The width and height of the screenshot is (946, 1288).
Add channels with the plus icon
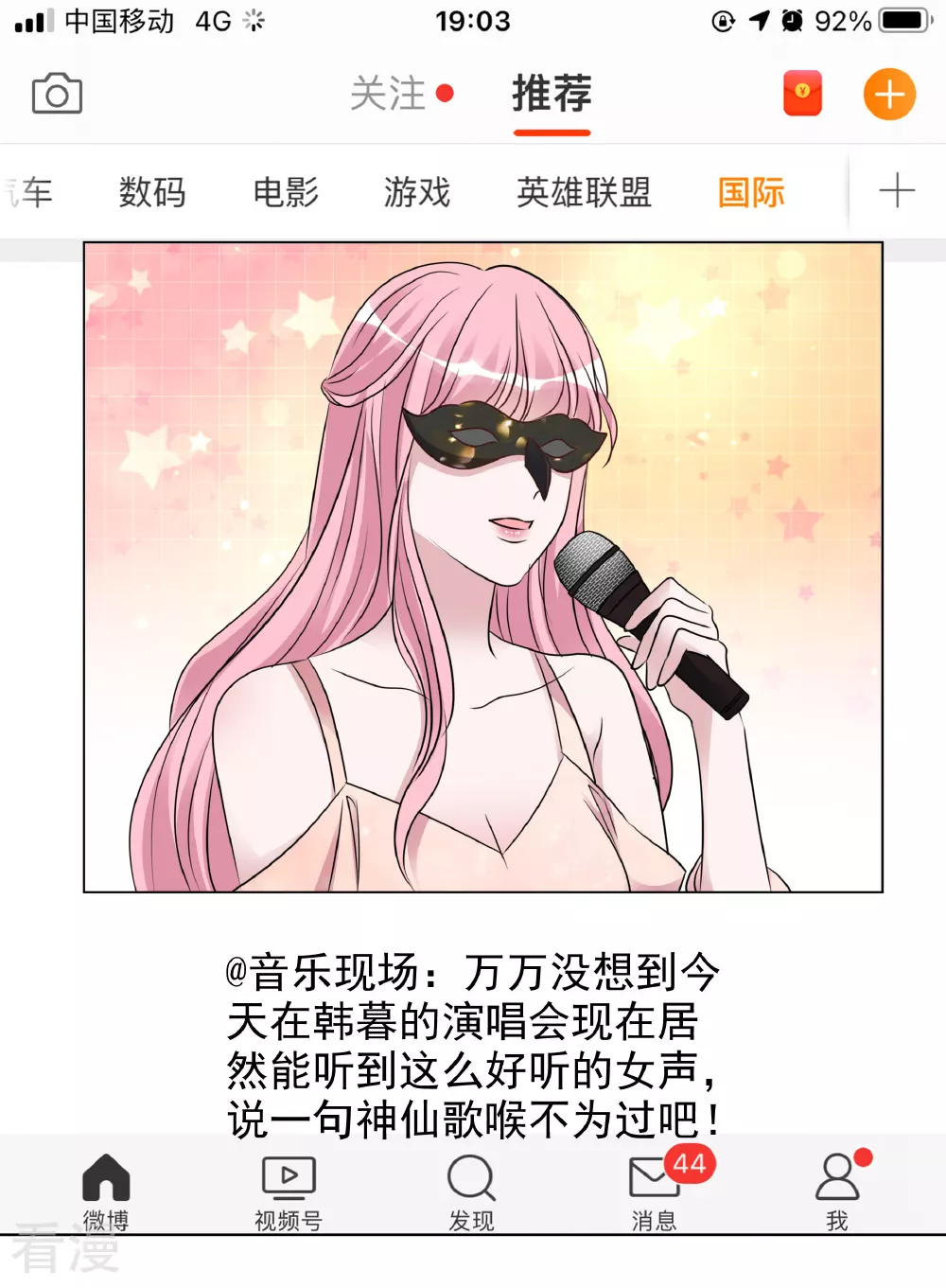(896, 191)
